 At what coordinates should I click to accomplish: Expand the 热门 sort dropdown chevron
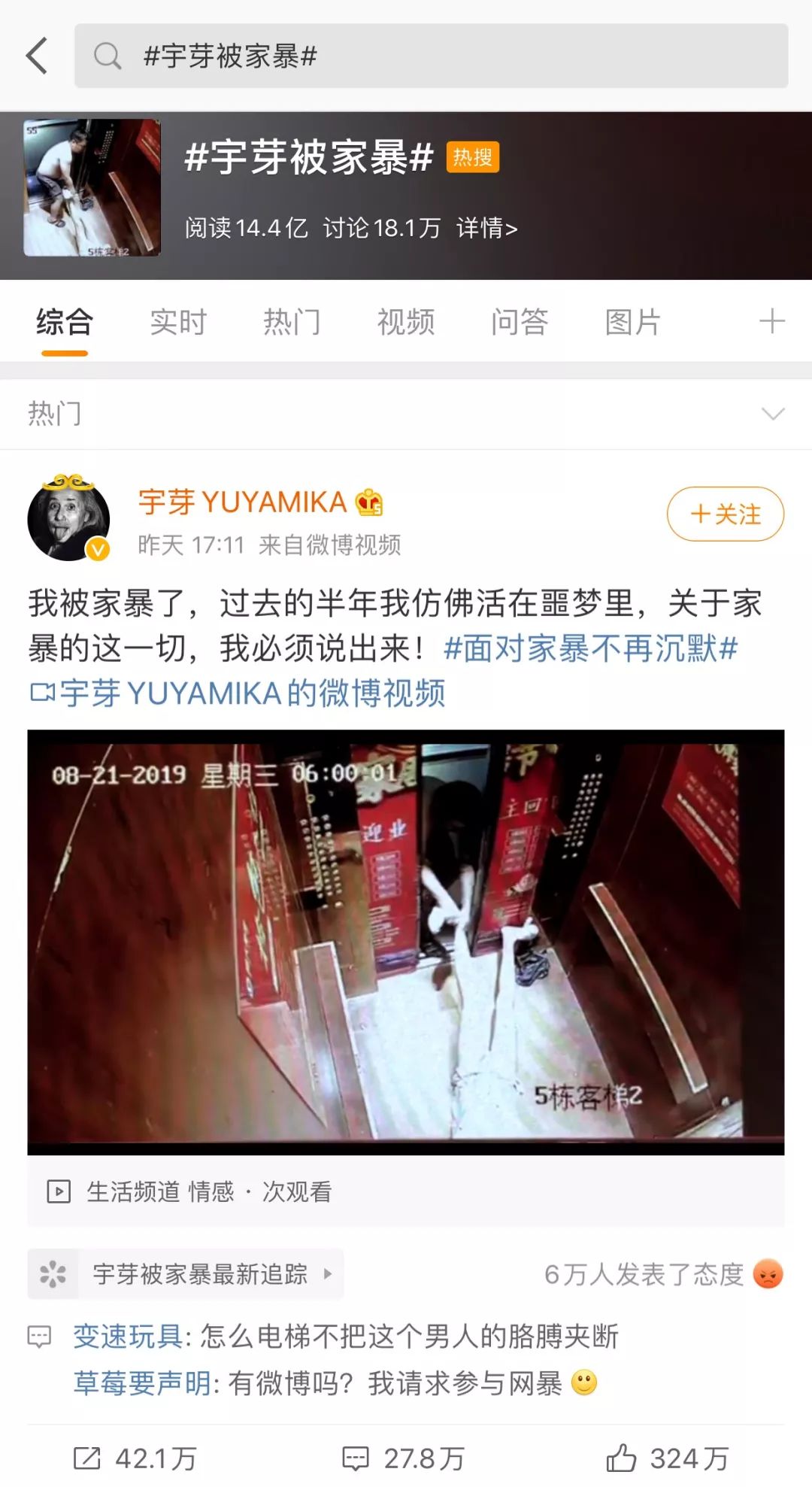click(769, 414)
